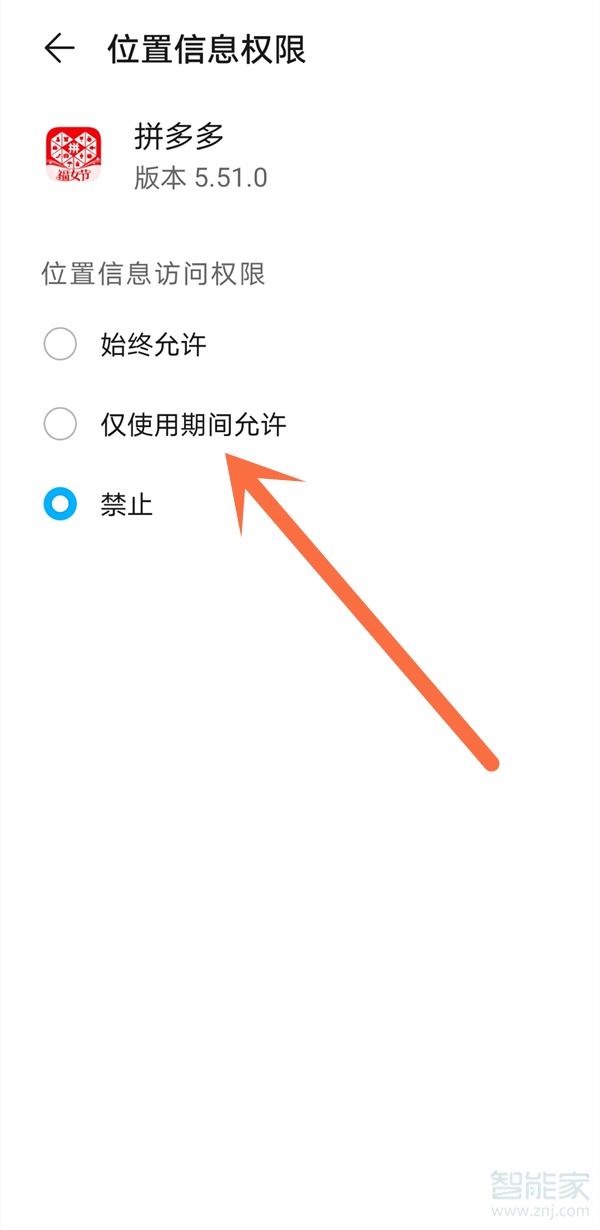Select 禁止 location option

[x=61, y=505]
